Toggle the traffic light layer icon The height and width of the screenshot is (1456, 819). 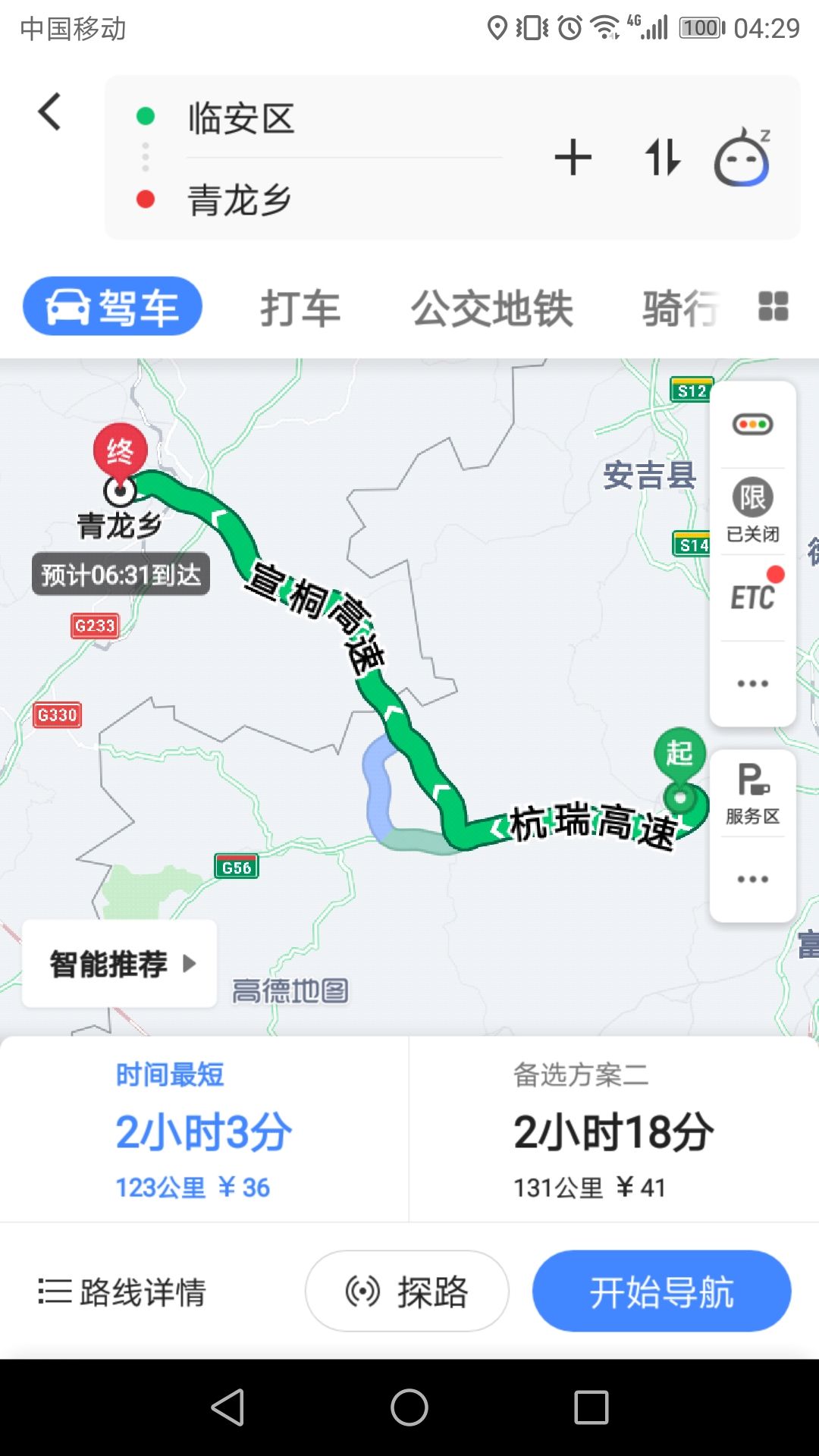pos(752,424)
